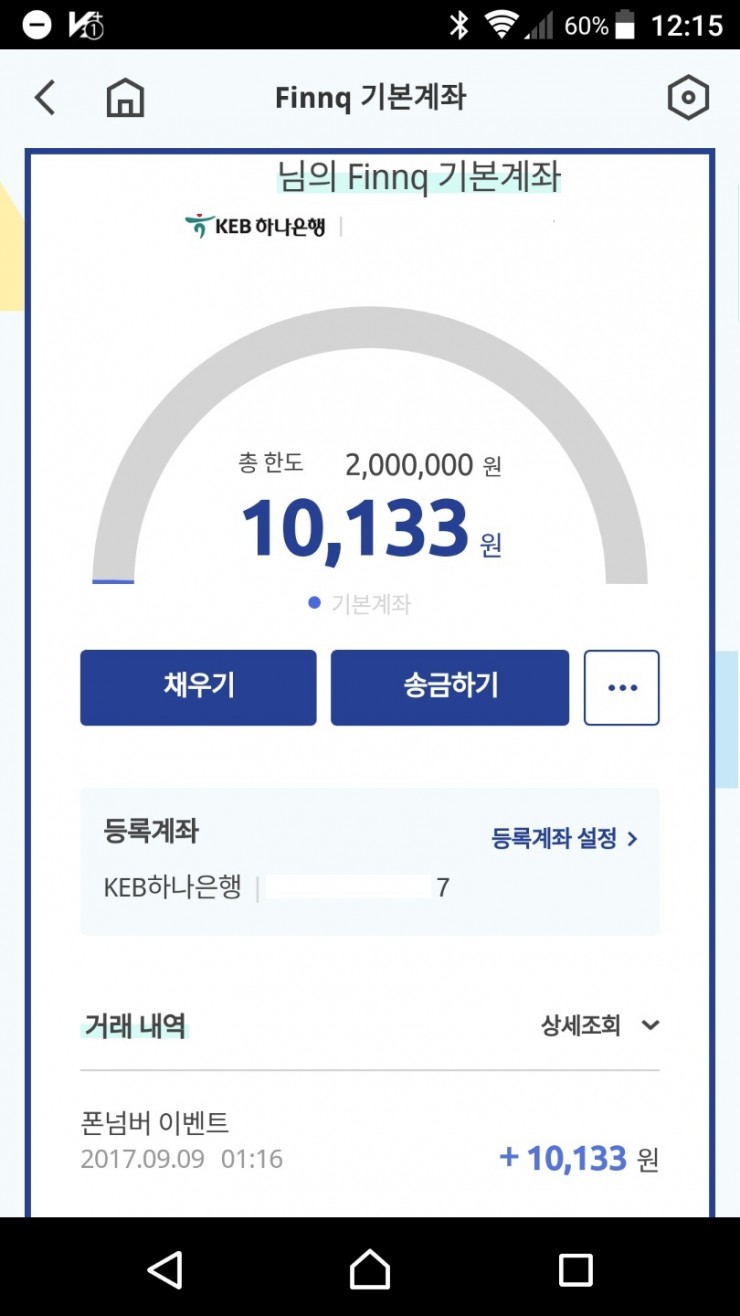Tap the 채우기 button to top up
The height and width of the screenshot is (1316, 740).
(x=198, y=687)
